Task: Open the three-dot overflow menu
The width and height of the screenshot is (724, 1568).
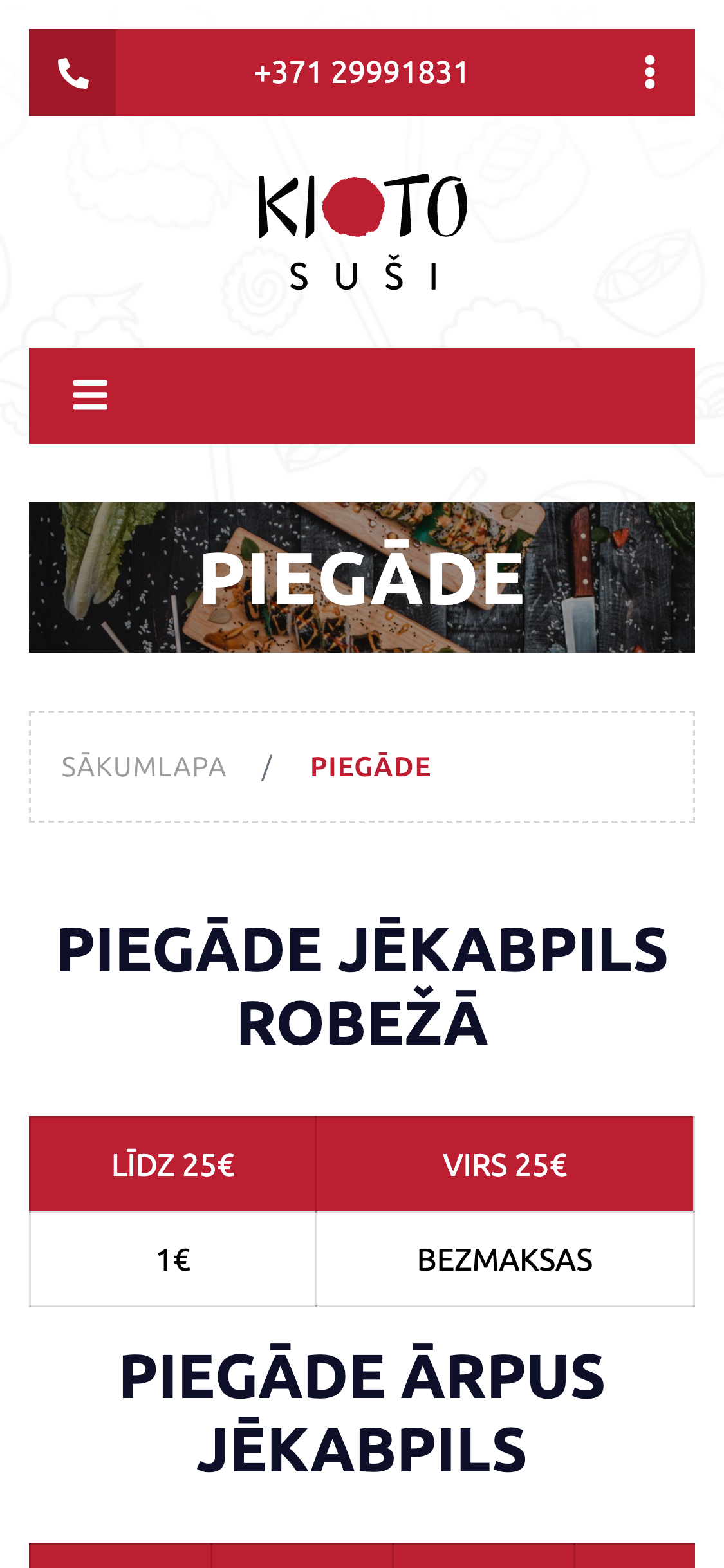Action: coord(649,73)
